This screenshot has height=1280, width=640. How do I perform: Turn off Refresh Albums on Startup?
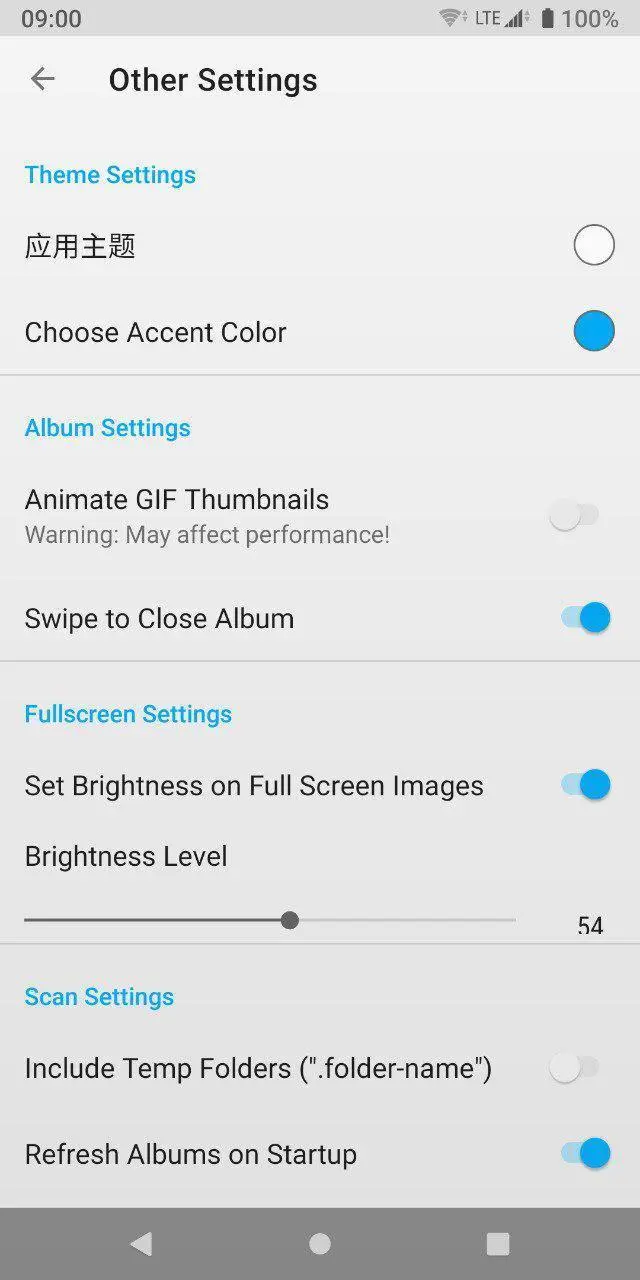[585, 1153]
